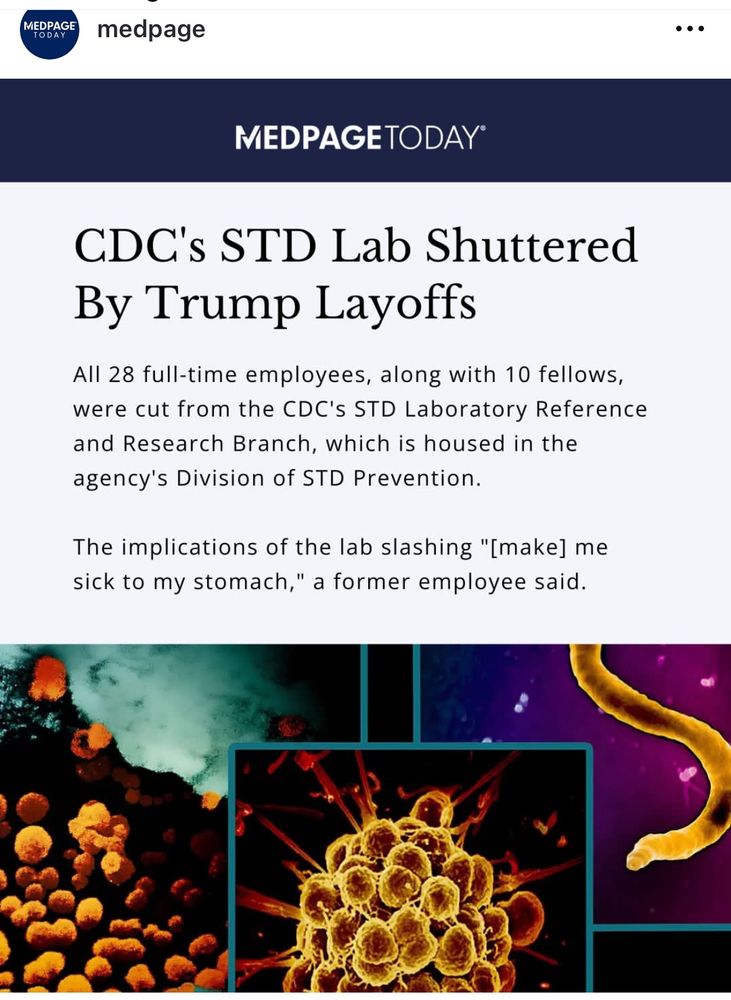The image size is (731, 1000).
Task: Open medpage profile via avatar
Action: [49, 30]
